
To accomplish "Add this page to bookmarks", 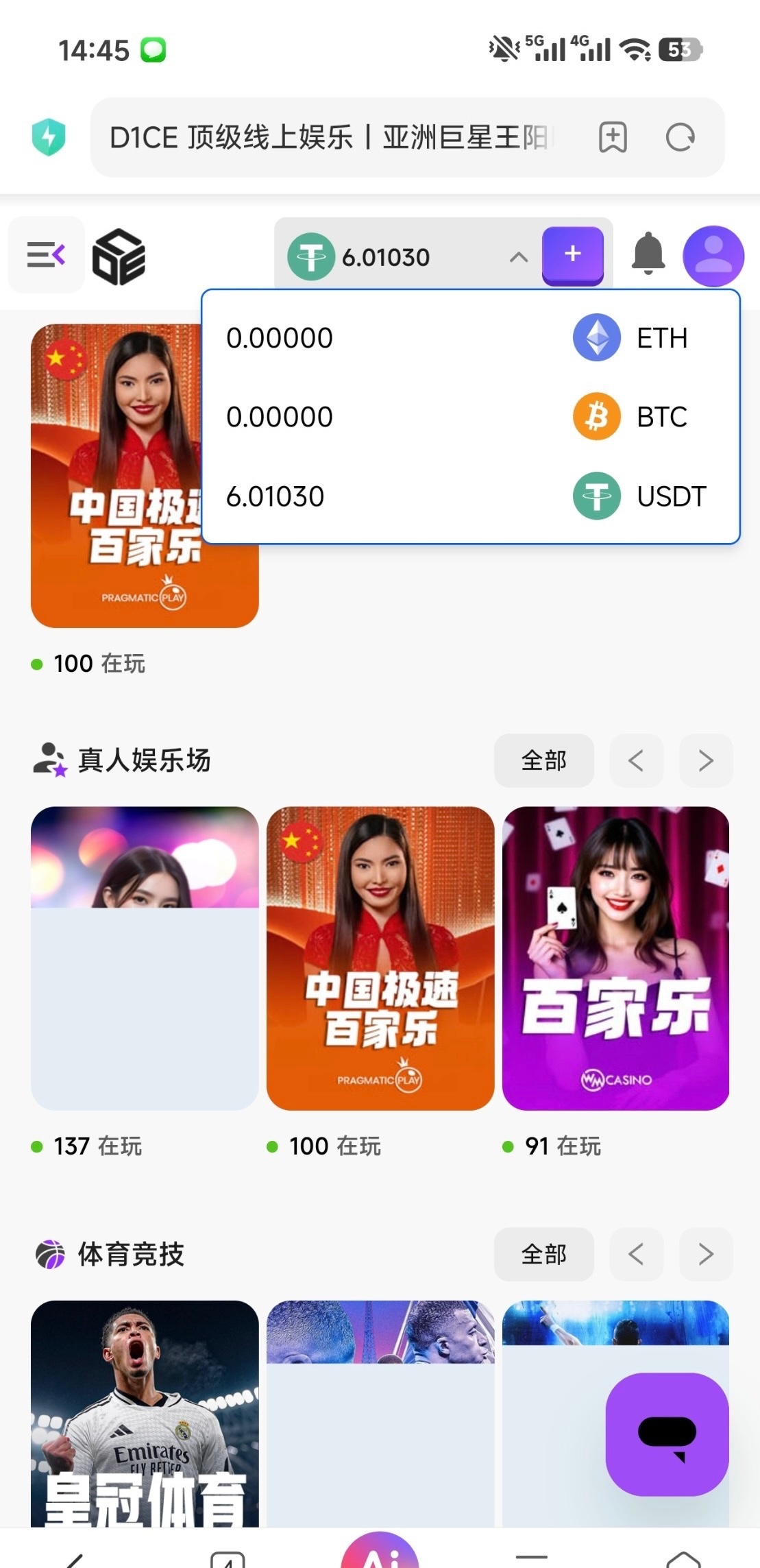I will pyautogui.click(x=613, y=138).
